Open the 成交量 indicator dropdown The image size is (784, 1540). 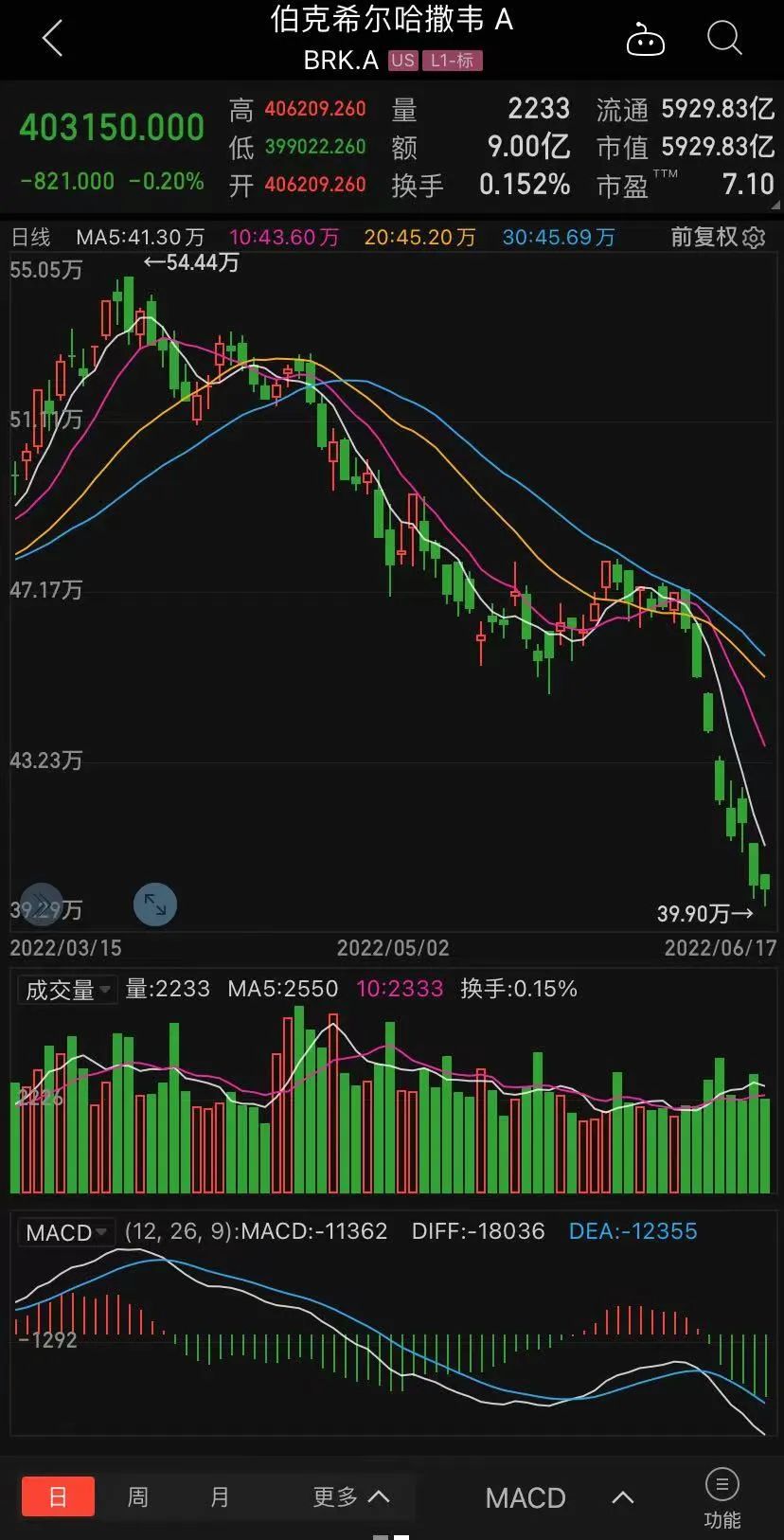[67, 990]
